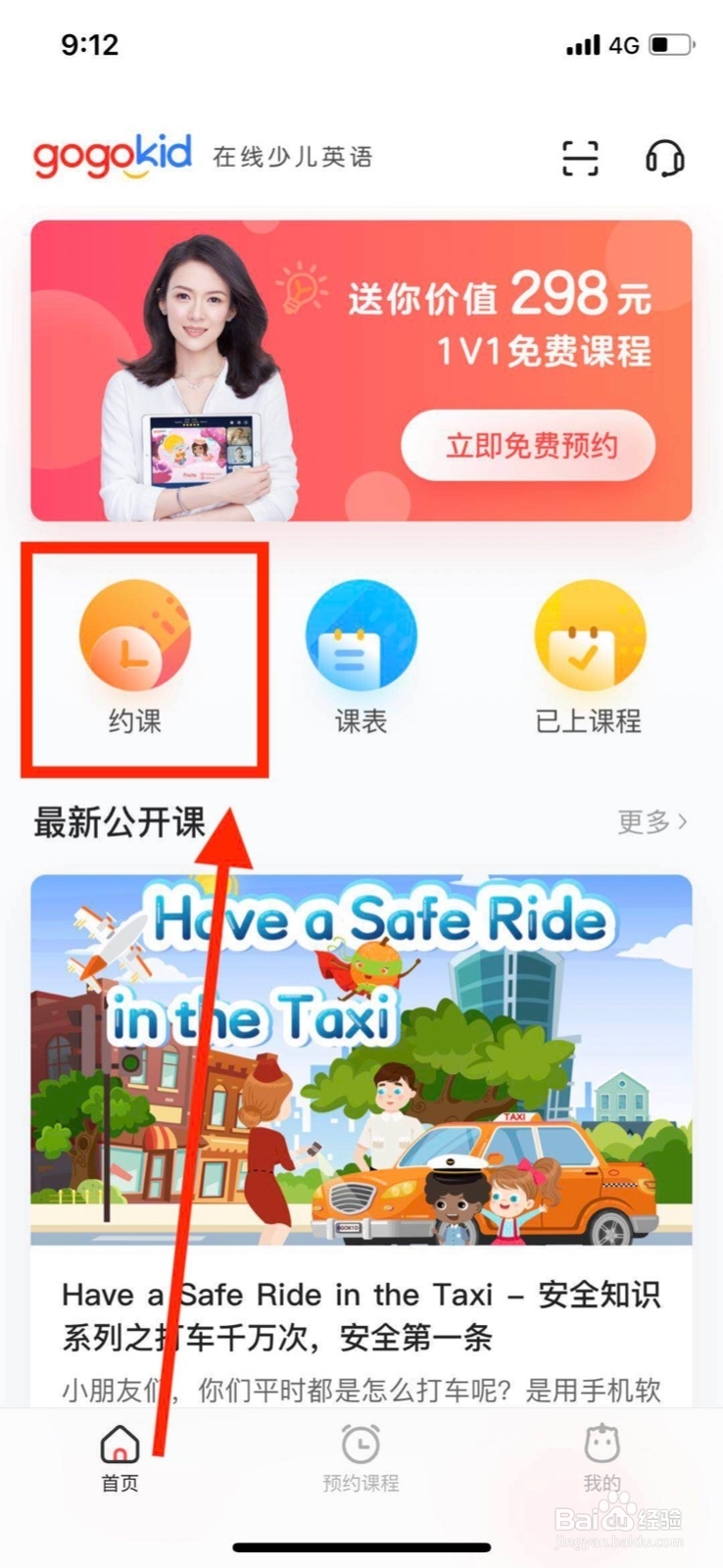Viewport: 723px width, 1568px height.
Task: Tap the 首页 home icon
Action: [x=120, y=1444]
